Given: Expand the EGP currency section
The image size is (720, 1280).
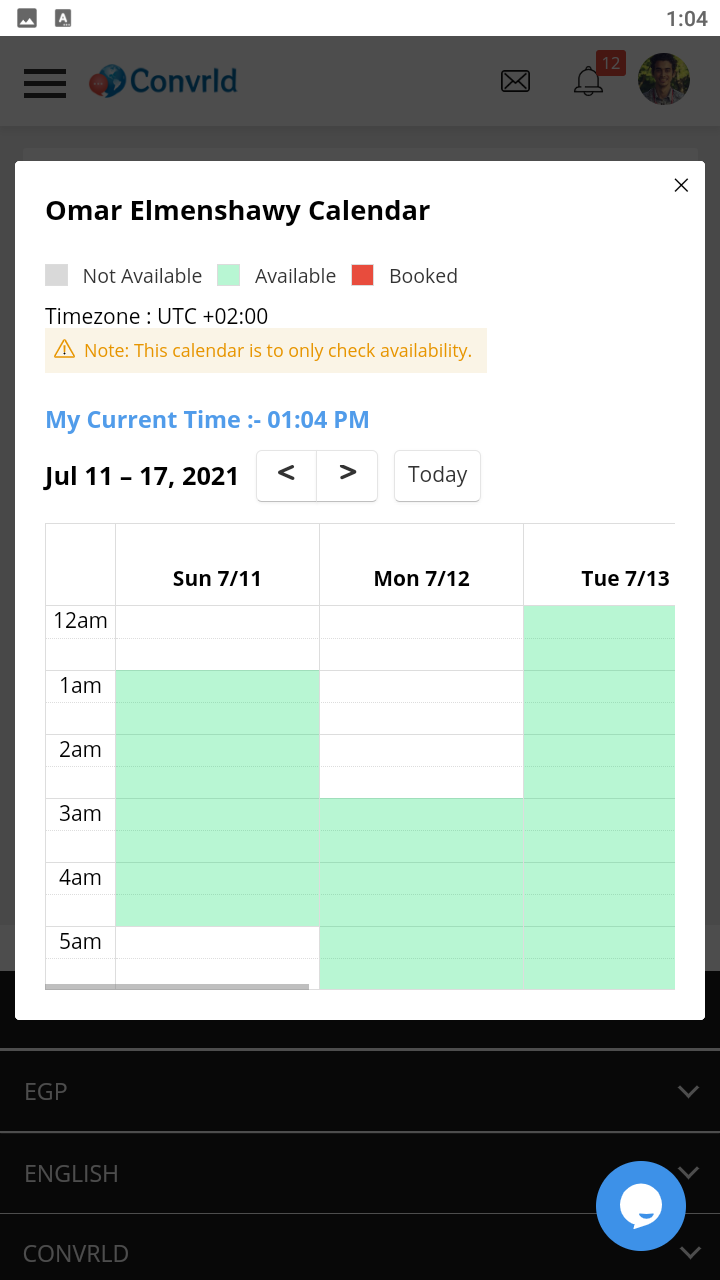Looking at the screenshot, I should point(360,1091).
